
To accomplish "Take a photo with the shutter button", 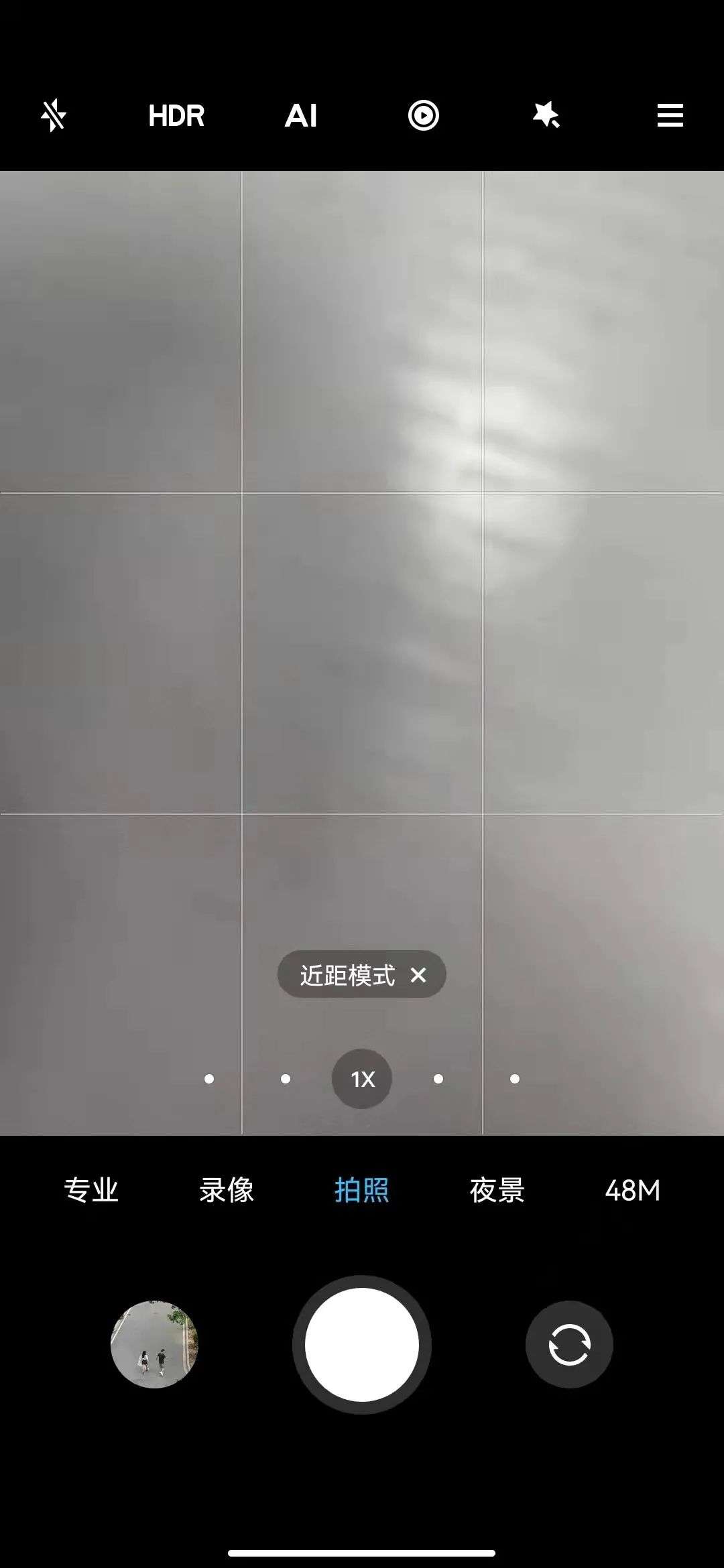I will 362,1345.
